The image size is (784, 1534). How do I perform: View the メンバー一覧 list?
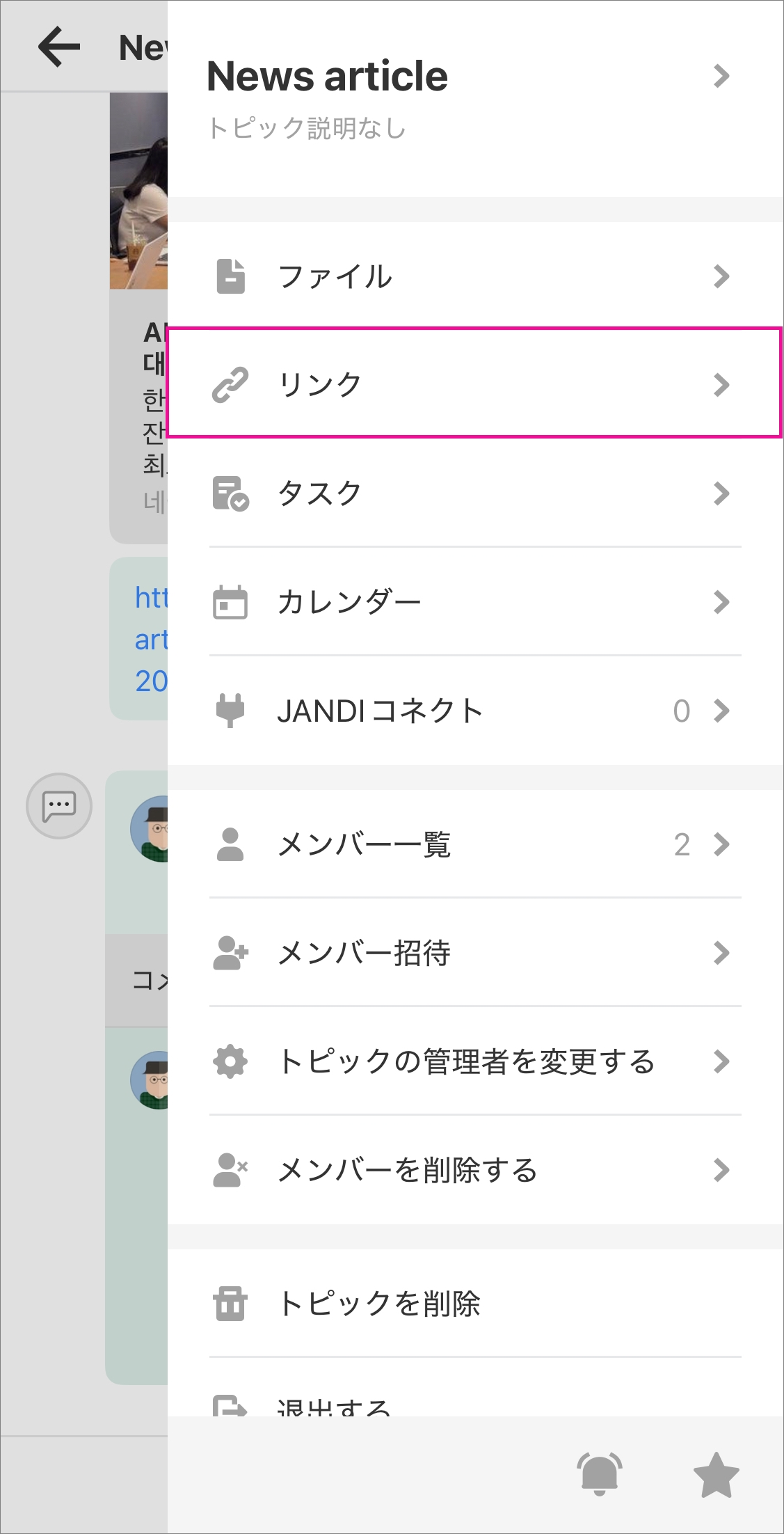(473, 844)
